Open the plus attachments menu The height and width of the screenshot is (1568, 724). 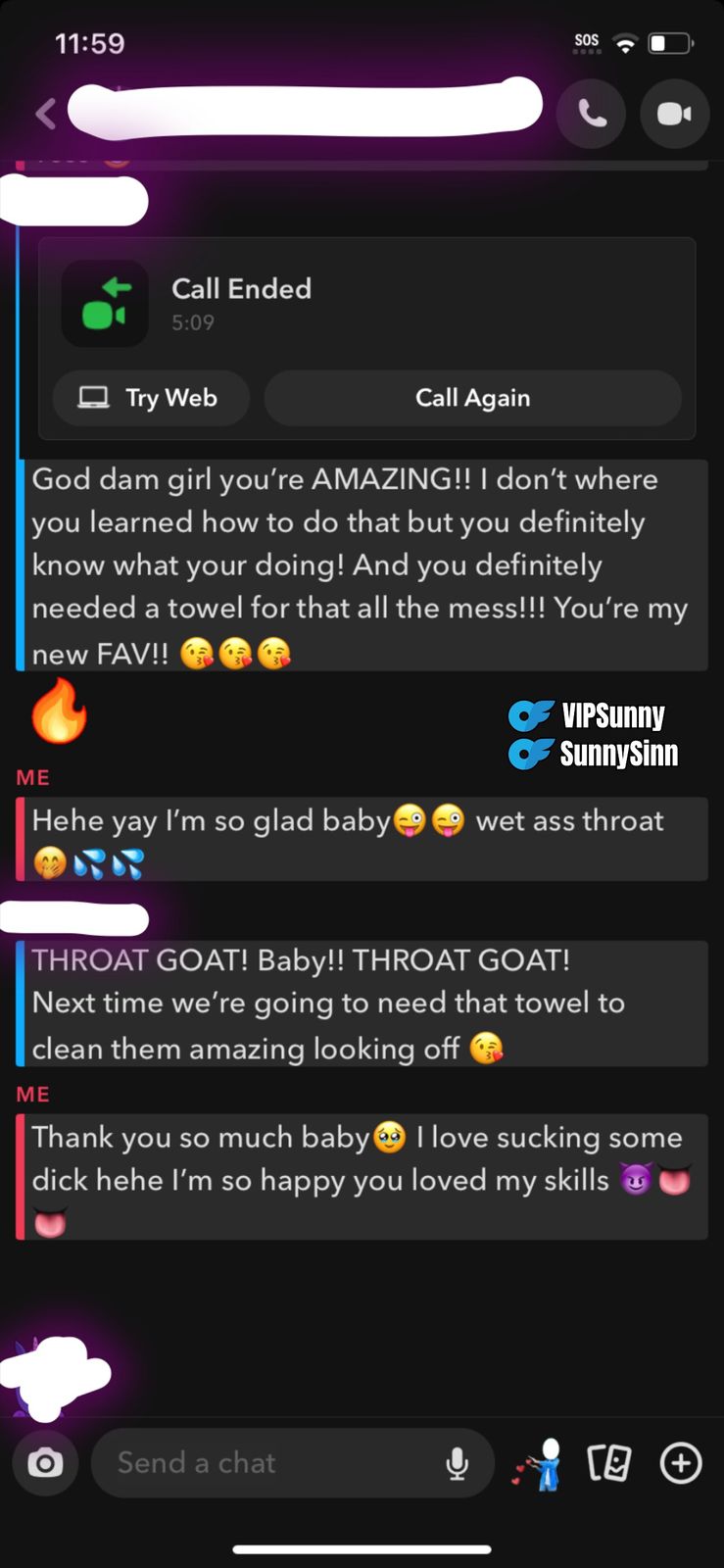pos(681,1463)
